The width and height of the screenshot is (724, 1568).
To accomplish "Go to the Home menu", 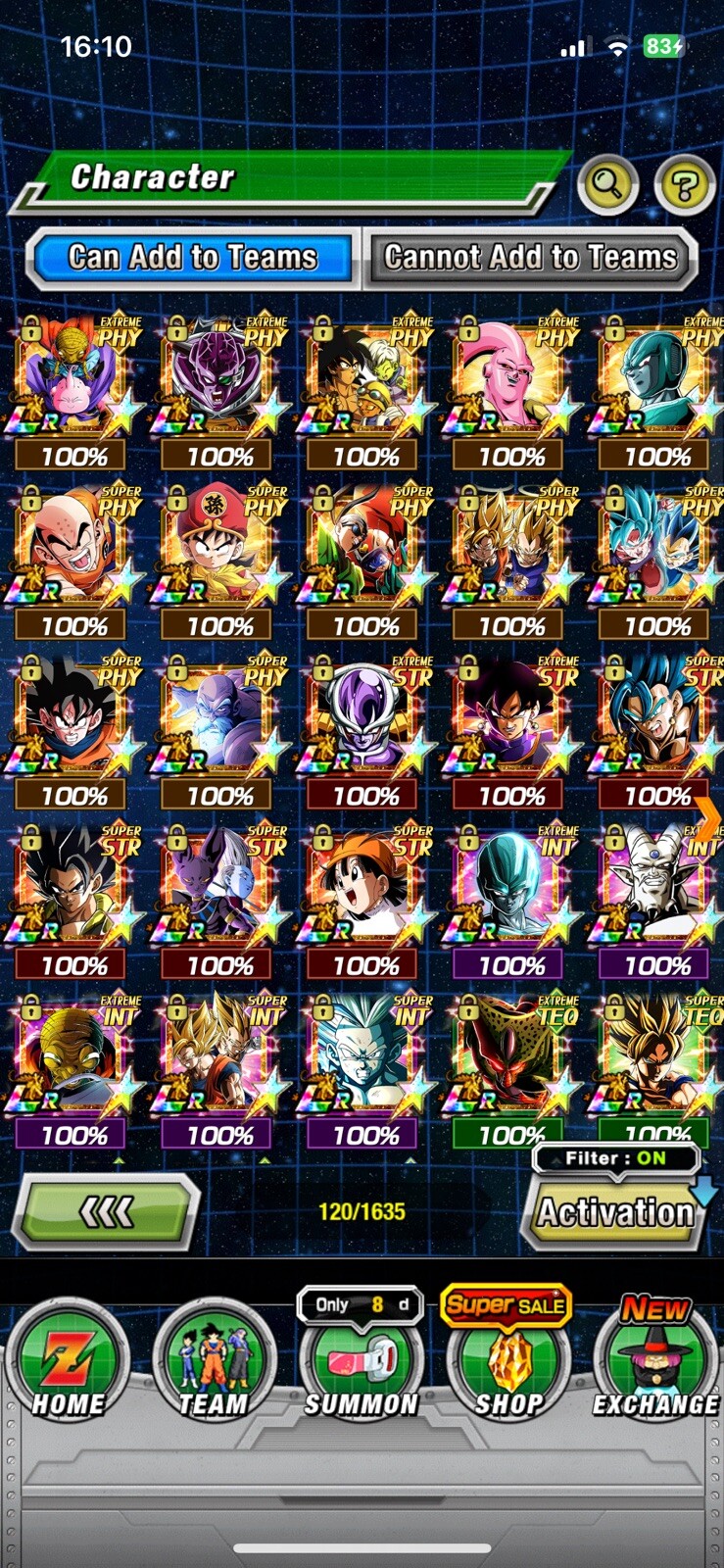I will pos(68,1362).
